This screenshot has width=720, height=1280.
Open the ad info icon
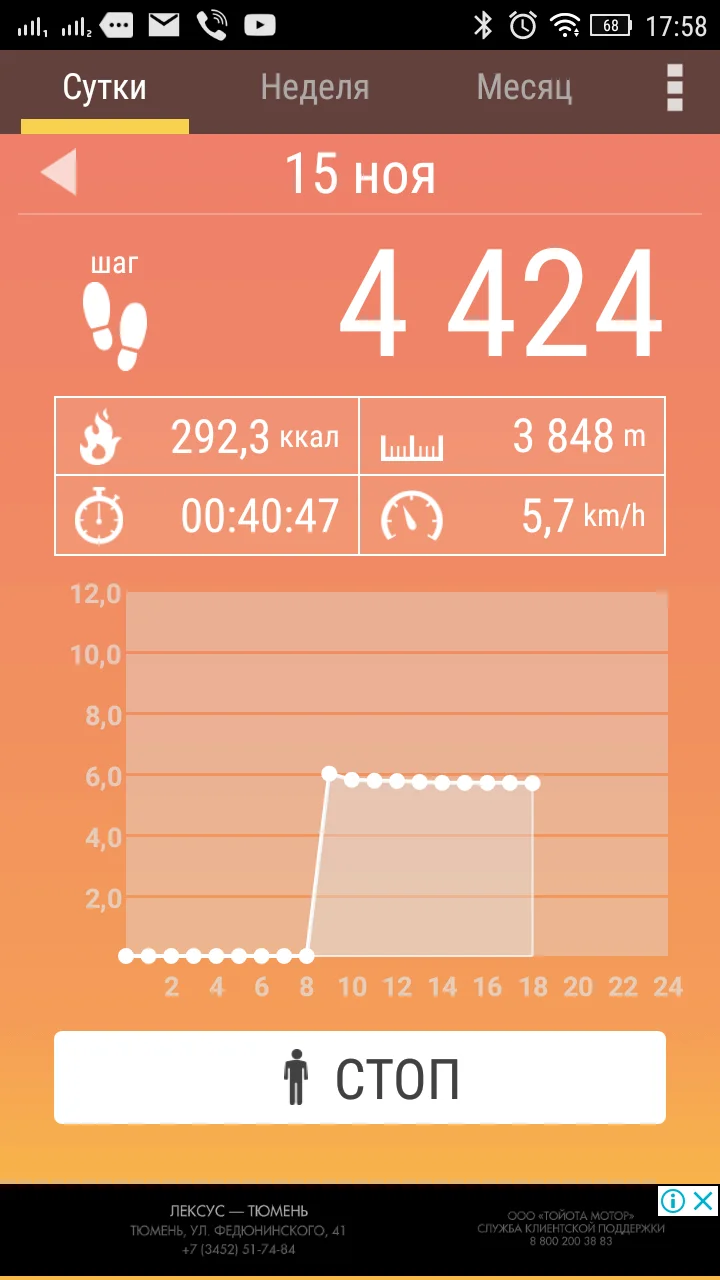click(x=674, y=1200)
